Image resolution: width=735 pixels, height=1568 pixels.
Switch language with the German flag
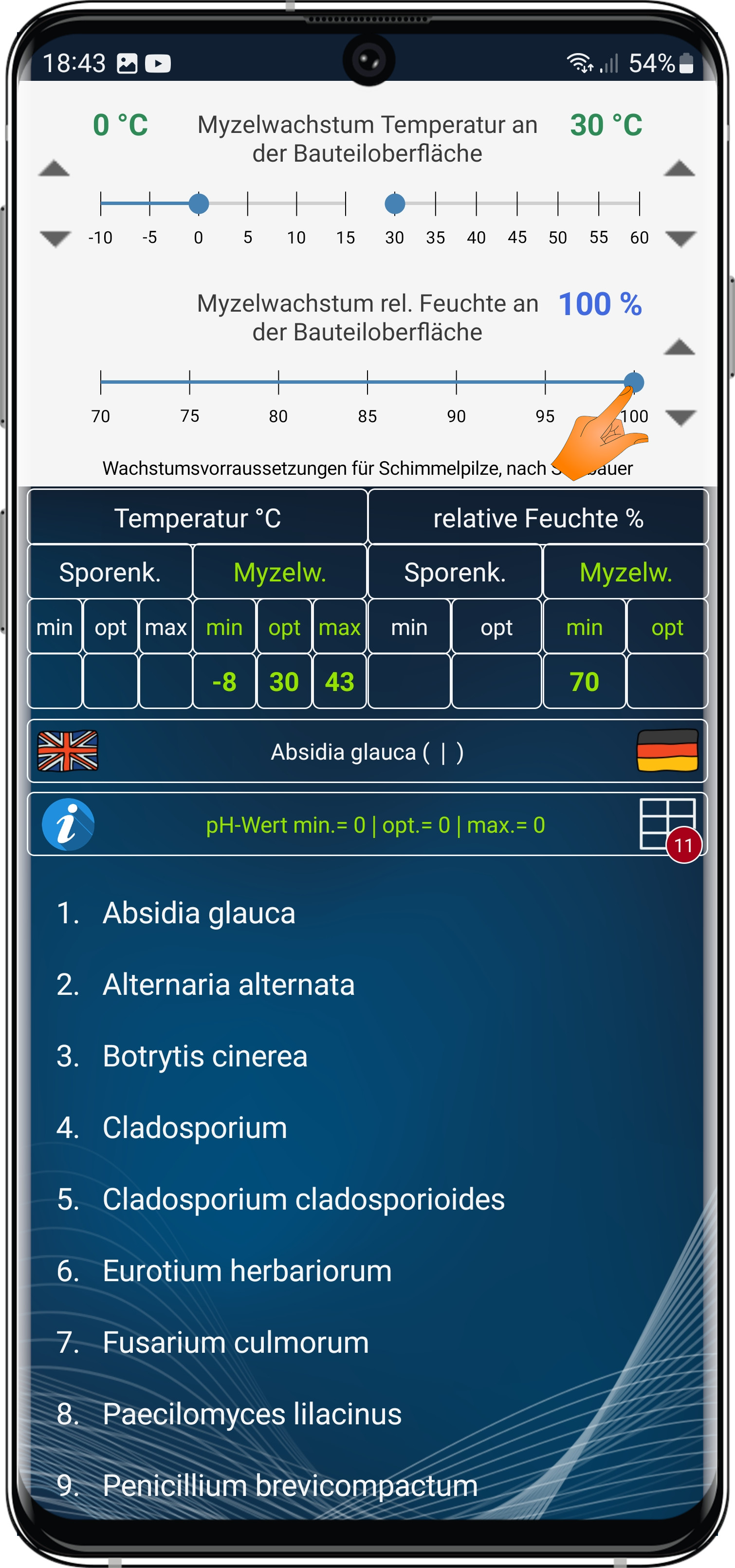coord(667,750)
